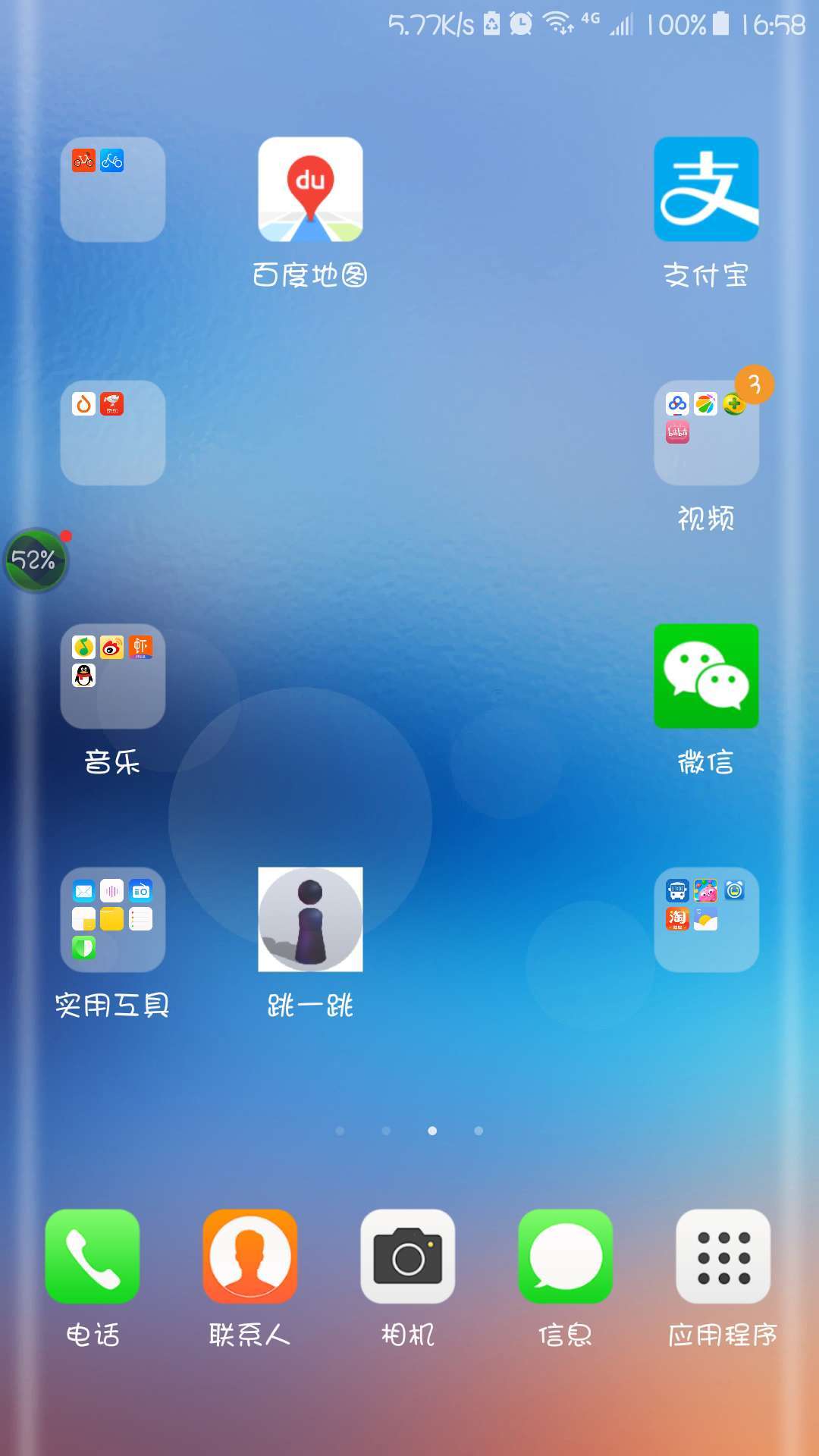
Task: Open the folder with the bike-sharing apps
Action: (113, 190)
